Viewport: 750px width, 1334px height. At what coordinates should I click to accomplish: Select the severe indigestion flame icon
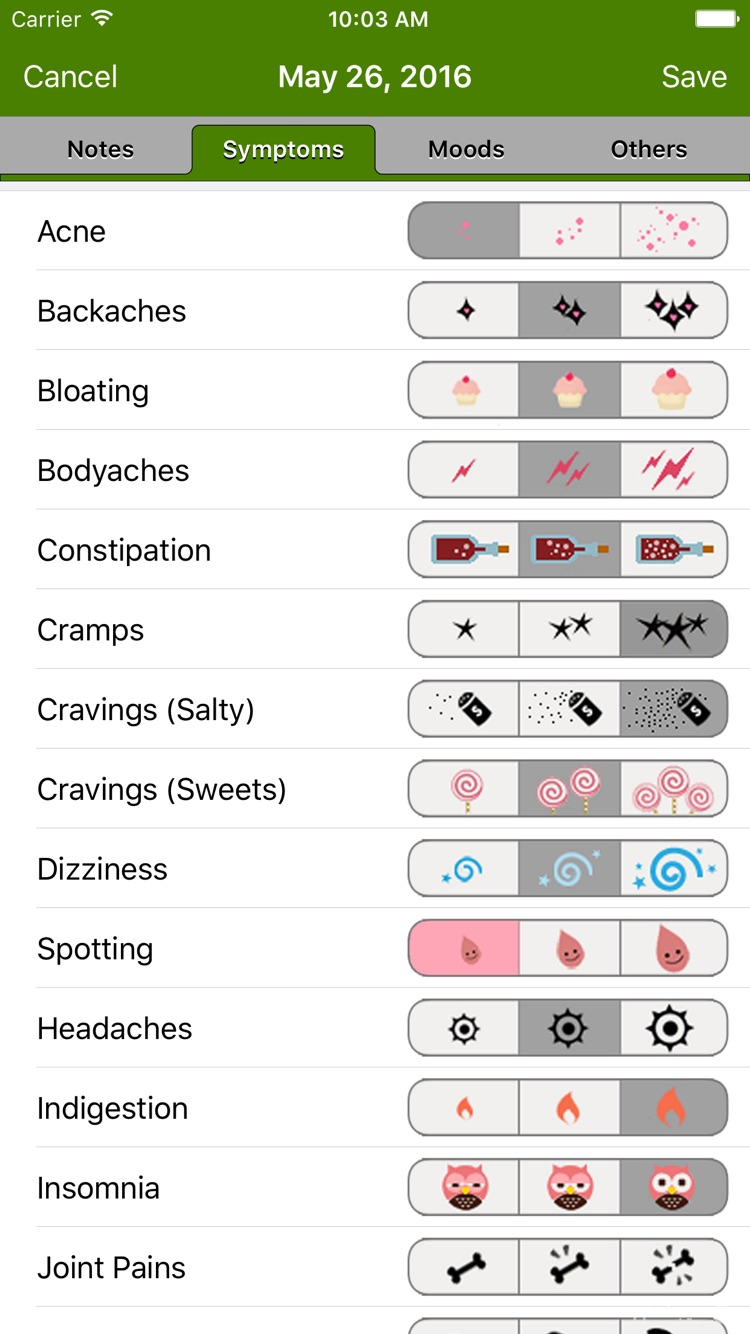pyautogui.click(x=674, y=1107)
